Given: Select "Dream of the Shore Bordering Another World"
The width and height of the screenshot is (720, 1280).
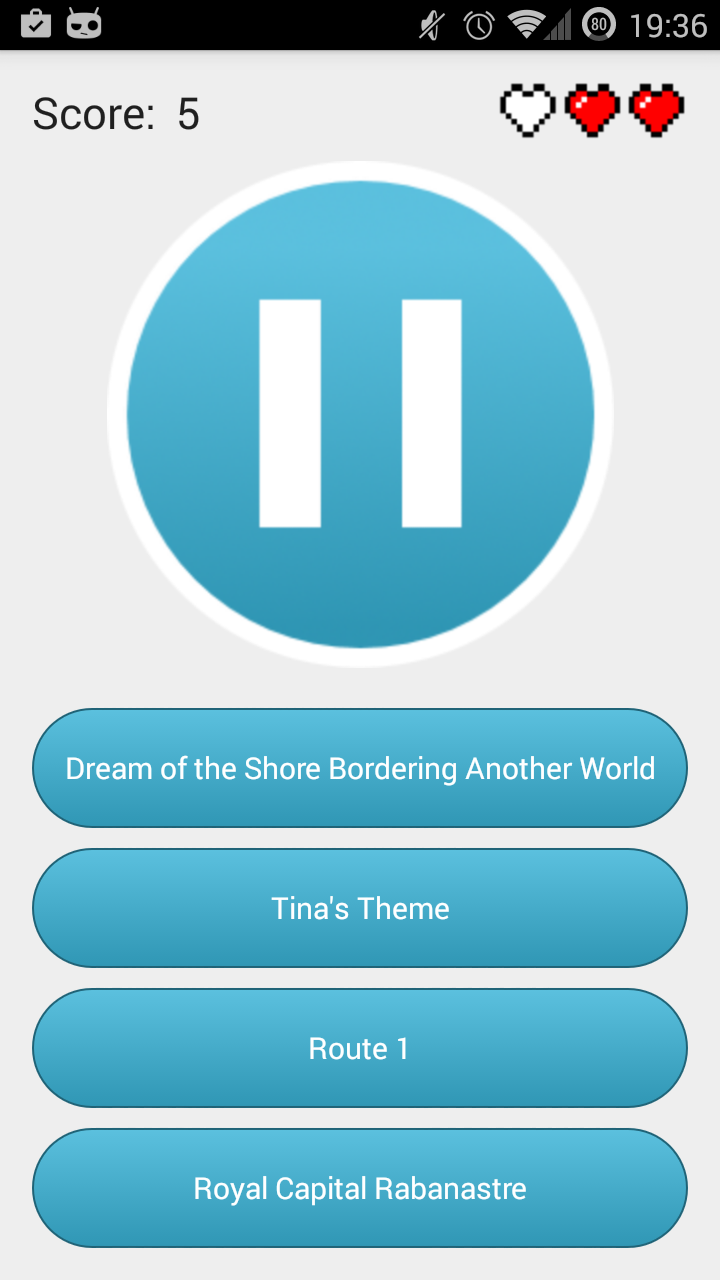Looking at the screenshot, I should click(360, 768).
